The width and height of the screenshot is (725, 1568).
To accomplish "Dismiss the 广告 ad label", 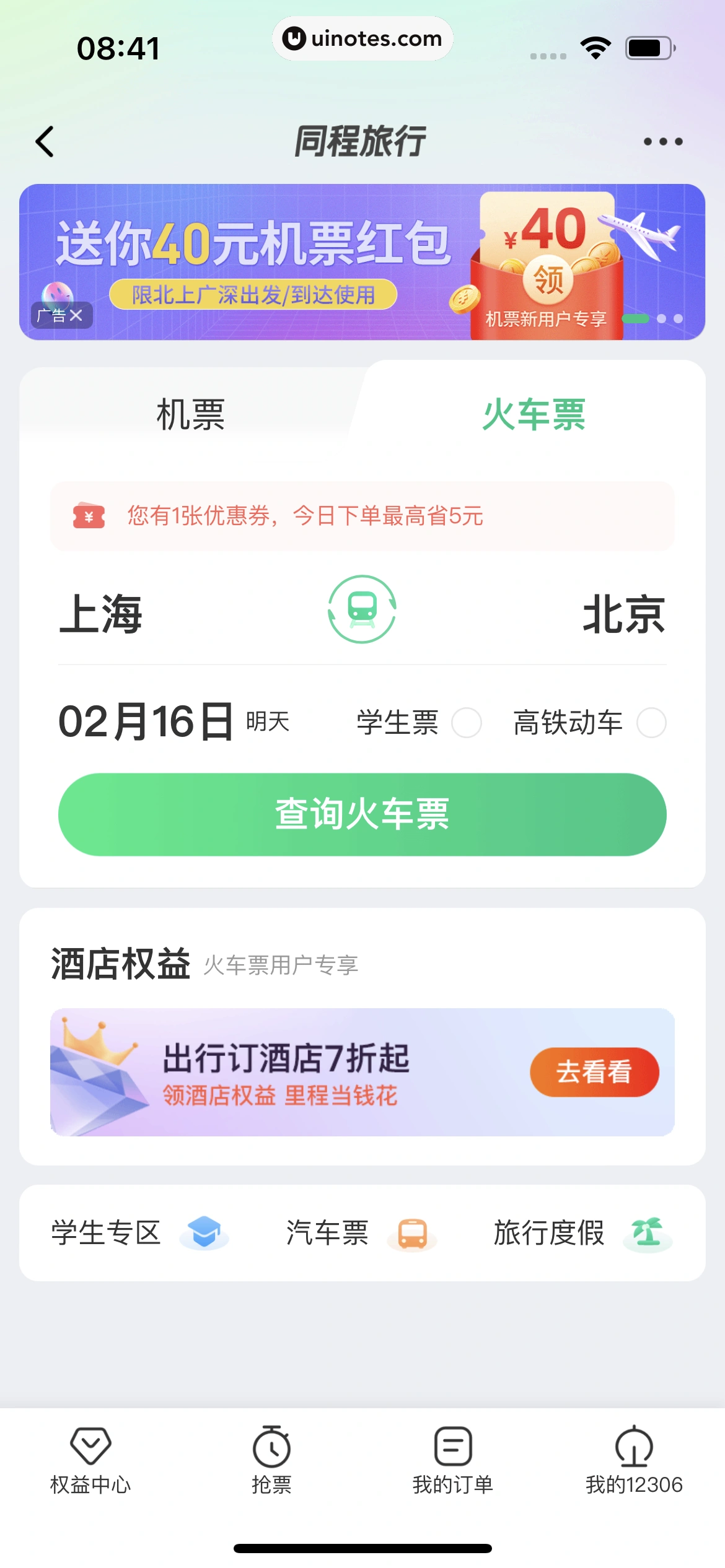I will (76, 316).
